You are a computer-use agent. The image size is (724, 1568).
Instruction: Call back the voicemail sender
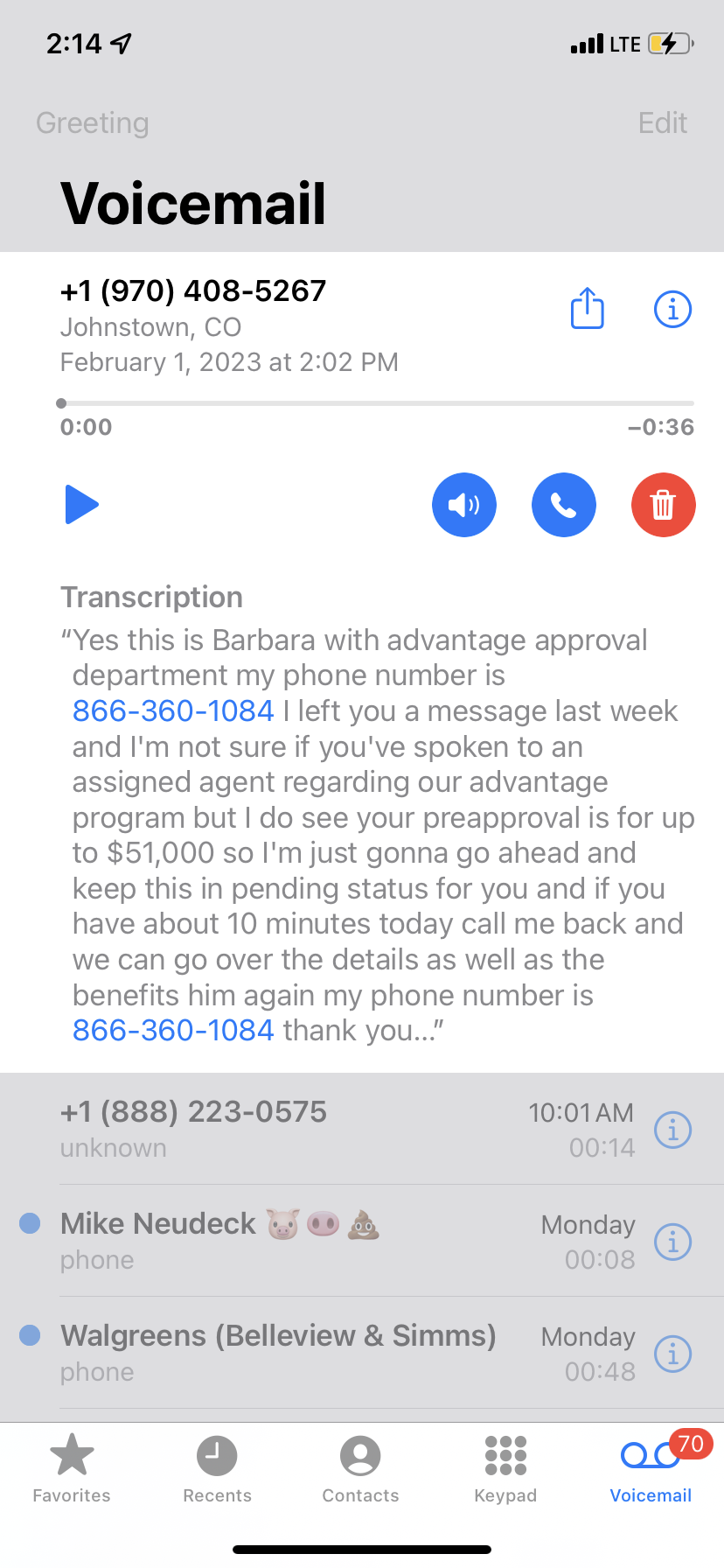point(564,505)
